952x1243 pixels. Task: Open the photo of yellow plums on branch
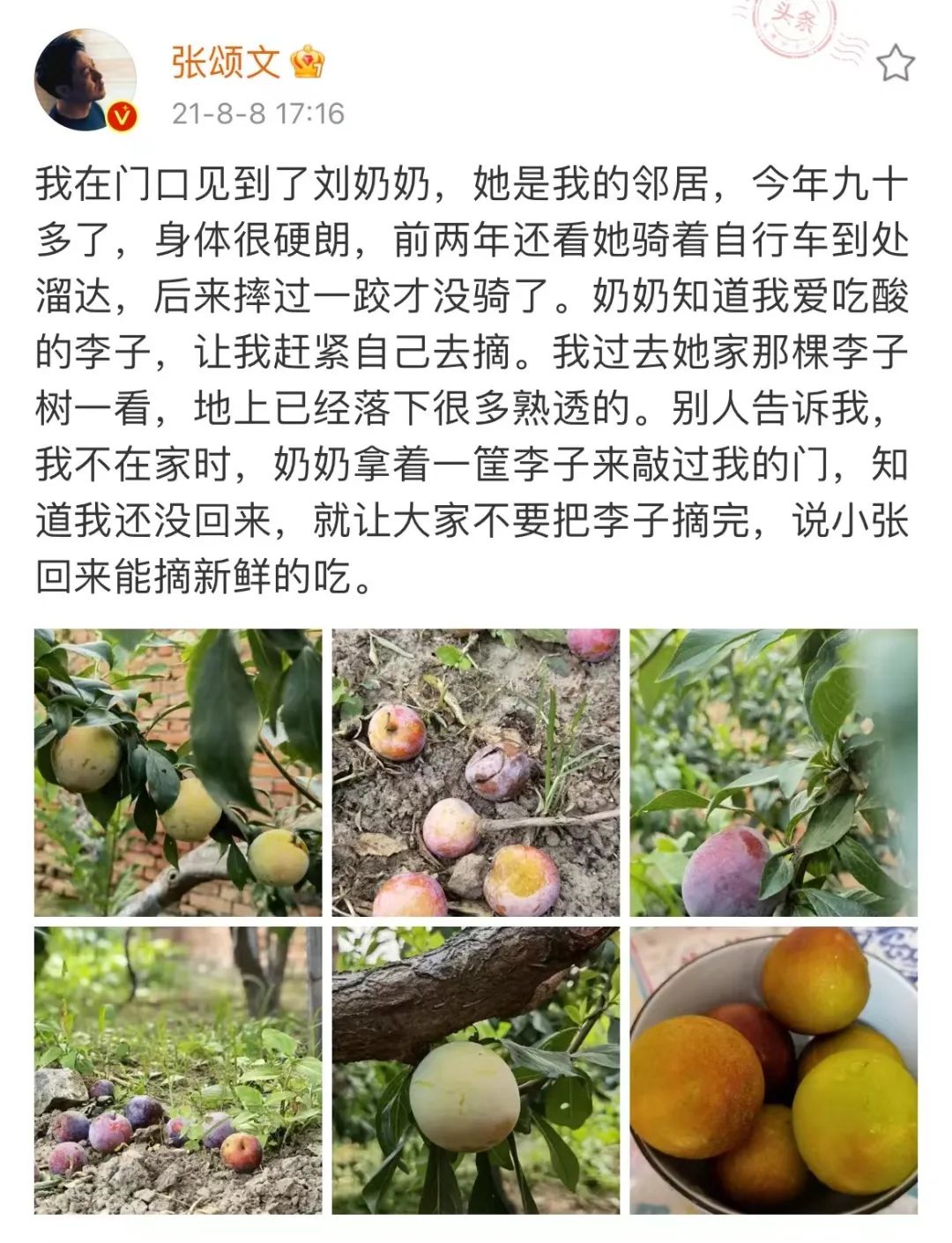(178, 773)
